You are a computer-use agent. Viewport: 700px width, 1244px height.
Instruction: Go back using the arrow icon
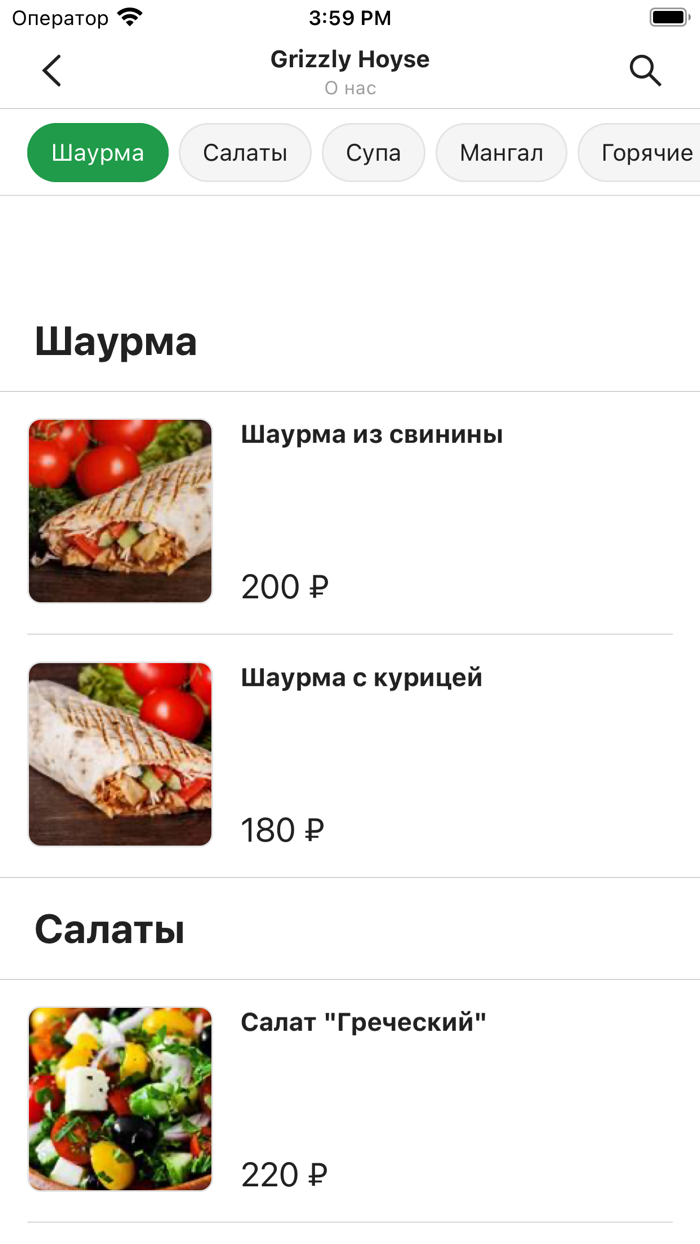tap(52, 71)
